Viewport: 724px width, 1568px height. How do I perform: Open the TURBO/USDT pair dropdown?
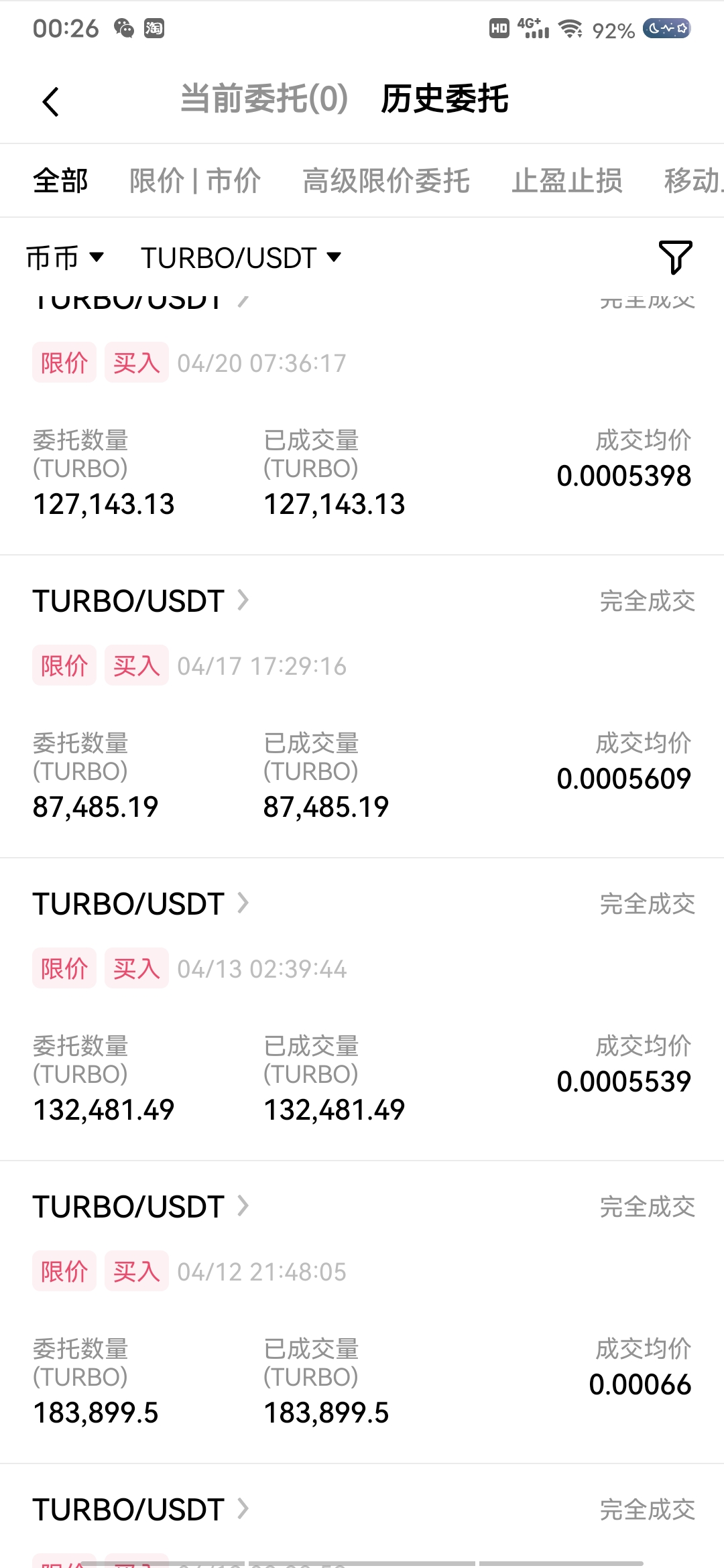pos(240,257)
